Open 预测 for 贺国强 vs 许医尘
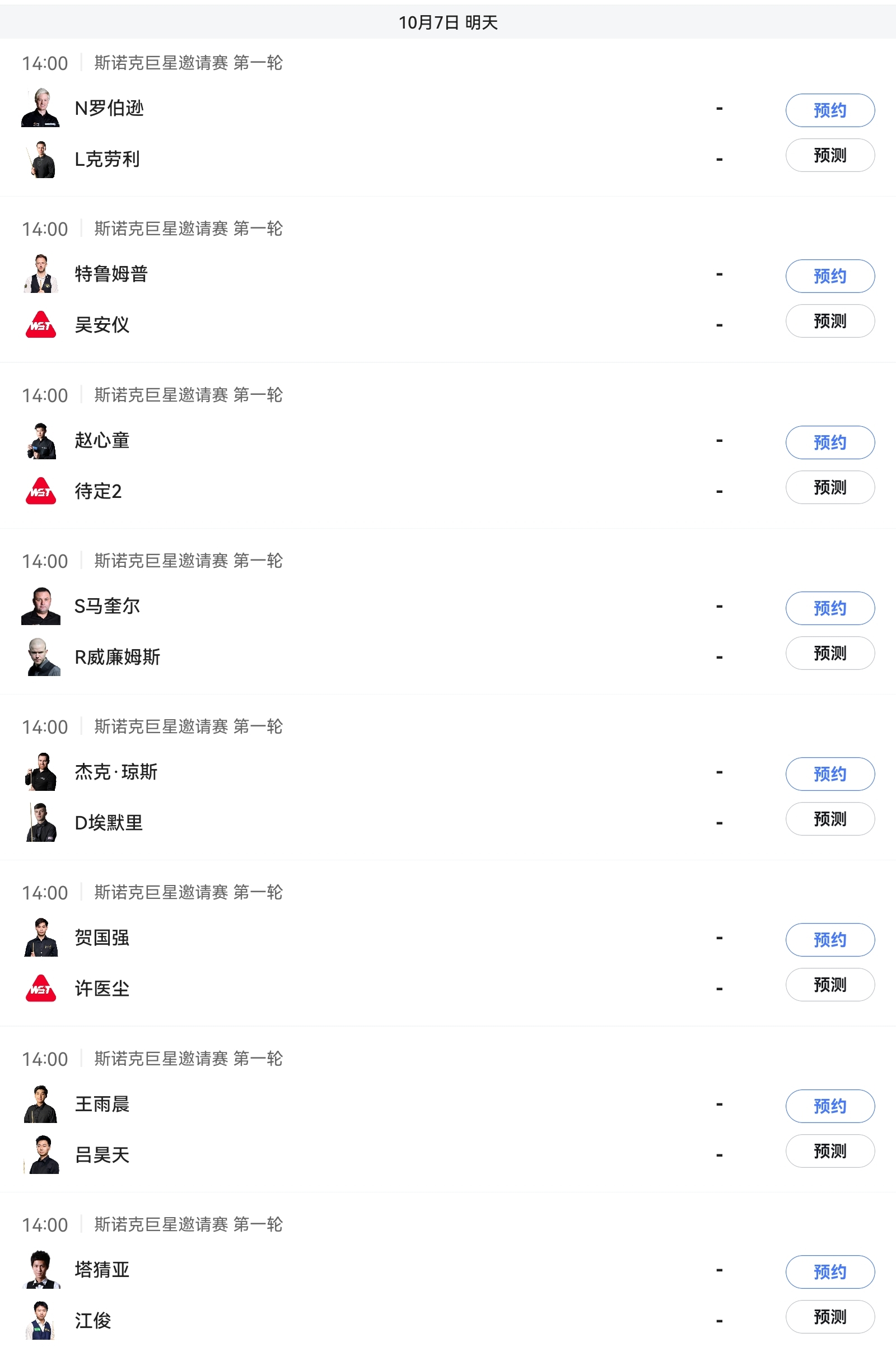 829,985
